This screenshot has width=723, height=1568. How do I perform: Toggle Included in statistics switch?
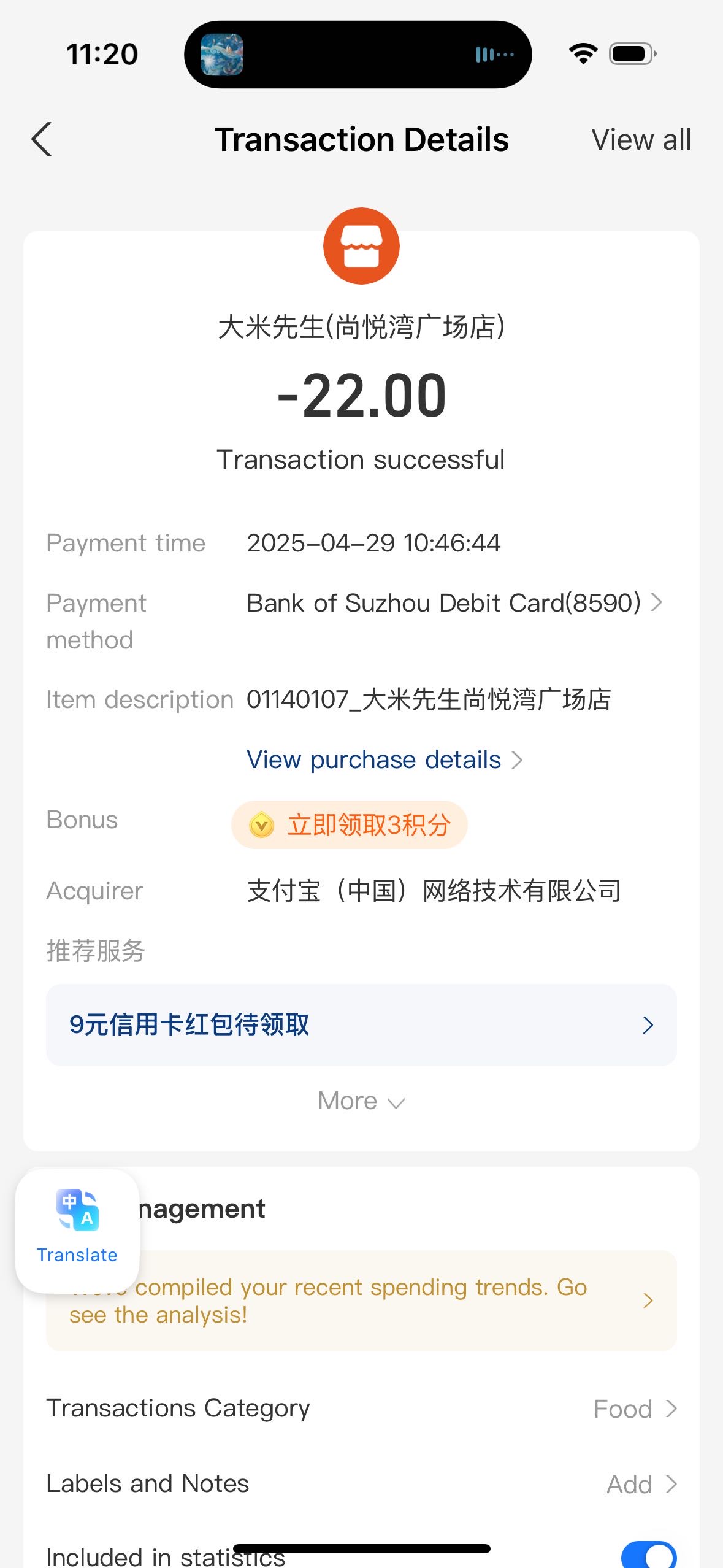point(649,1555)
